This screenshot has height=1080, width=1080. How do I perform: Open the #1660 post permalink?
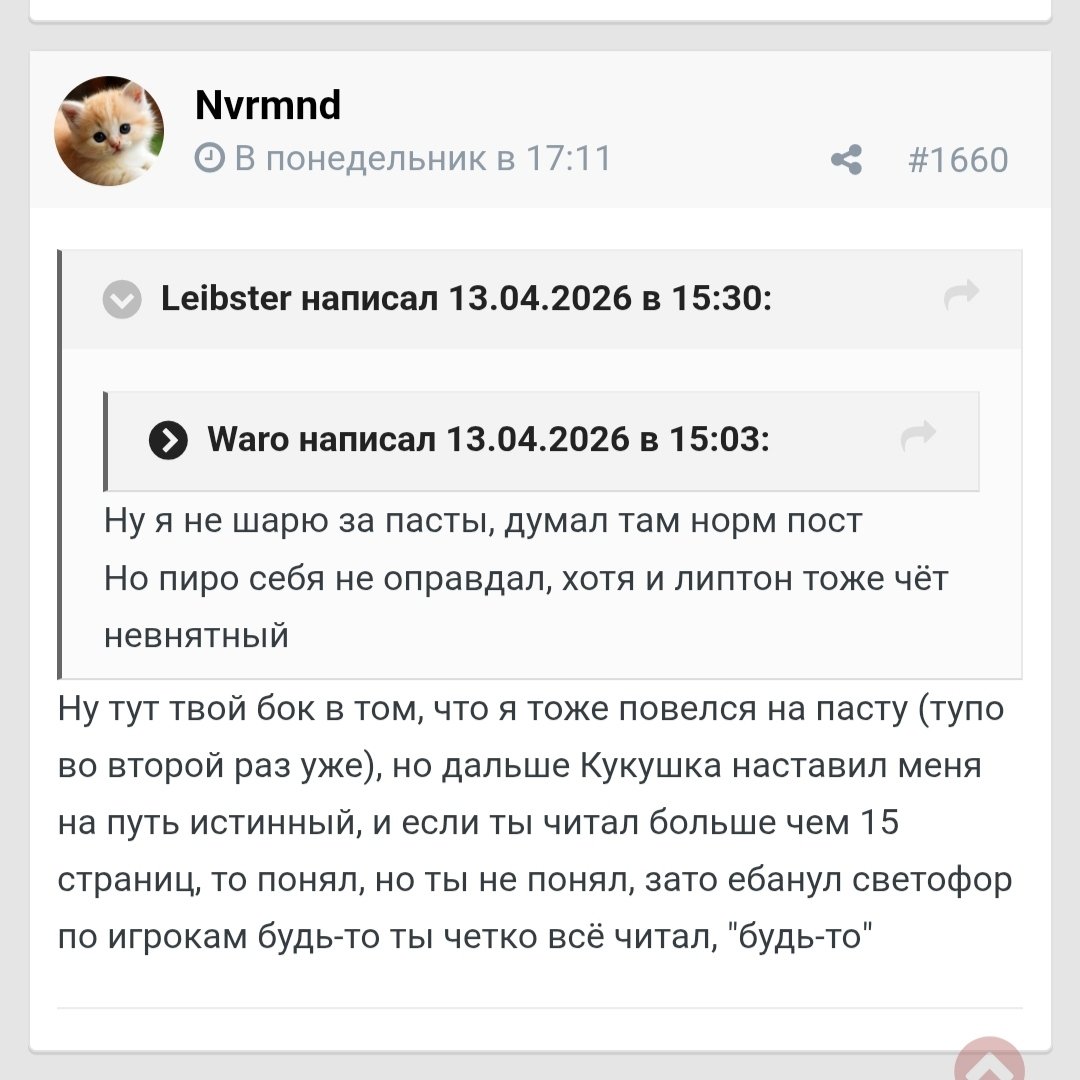coord(957,160)
